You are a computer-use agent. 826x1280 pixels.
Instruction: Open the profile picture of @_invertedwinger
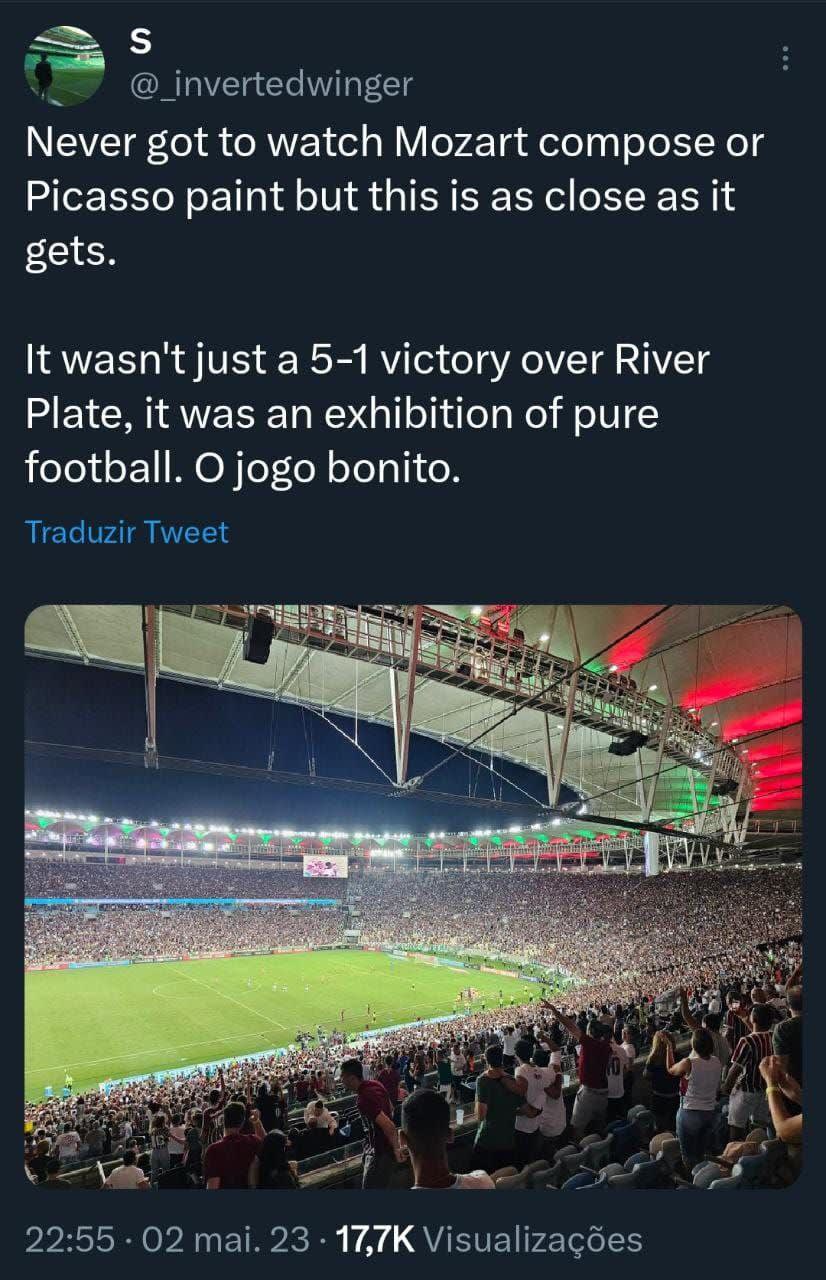pyautogui.click(x=64, y=66)
